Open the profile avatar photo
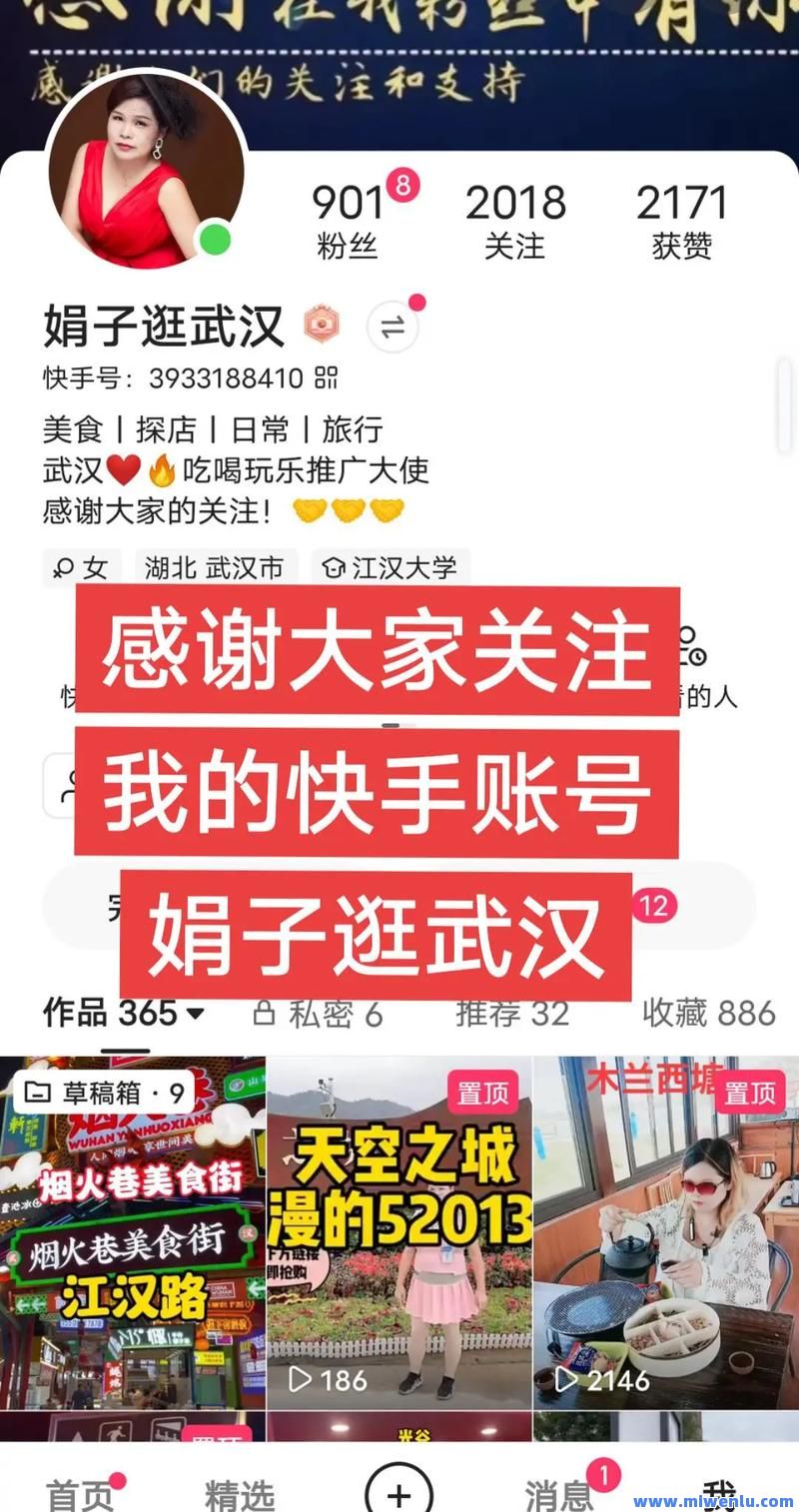The width and height of the screenshot is (799, 1512). [x=146, y=172]
